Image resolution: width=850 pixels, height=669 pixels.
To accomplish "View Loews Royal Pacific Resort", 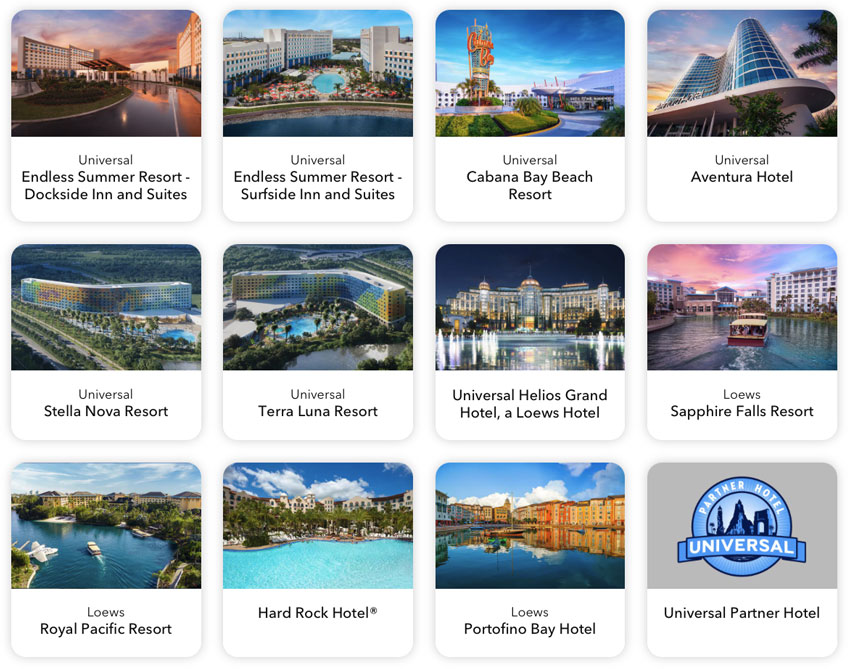I will (106, 558).
